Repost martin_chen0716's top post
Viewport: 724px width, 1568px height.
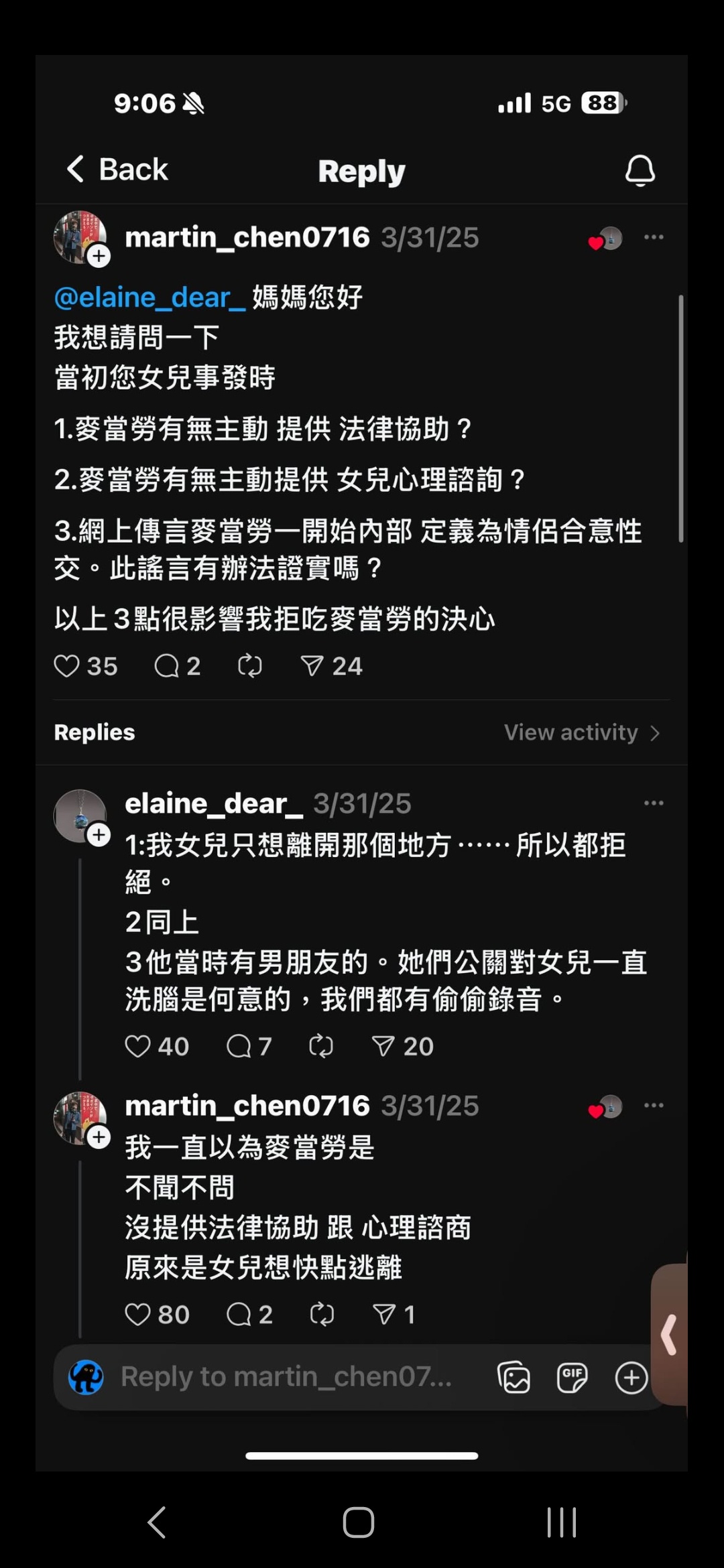tap(250, 666)
